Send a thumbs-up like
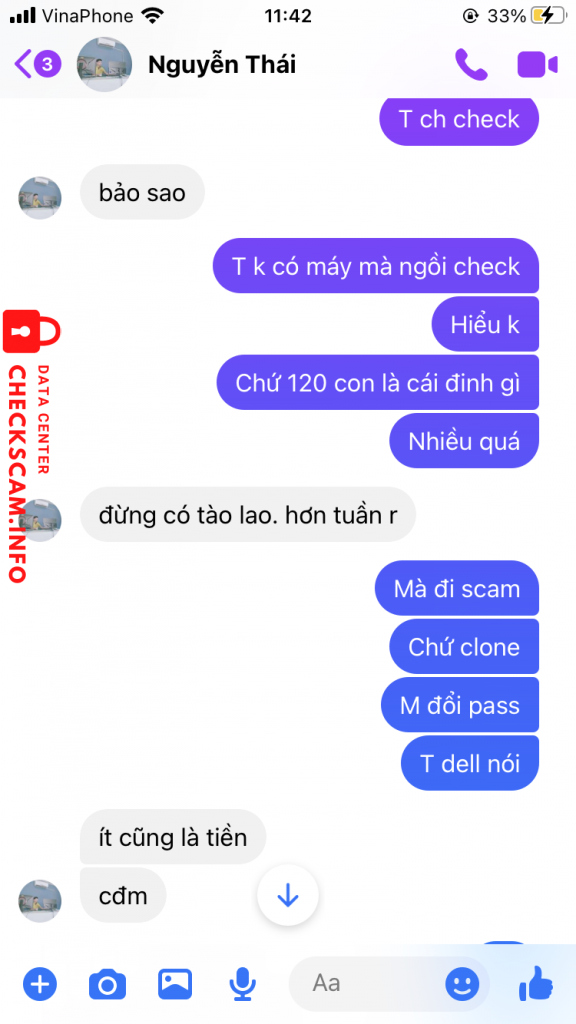The height and width of the screenshot is (1024, 576). pos(536,982)
